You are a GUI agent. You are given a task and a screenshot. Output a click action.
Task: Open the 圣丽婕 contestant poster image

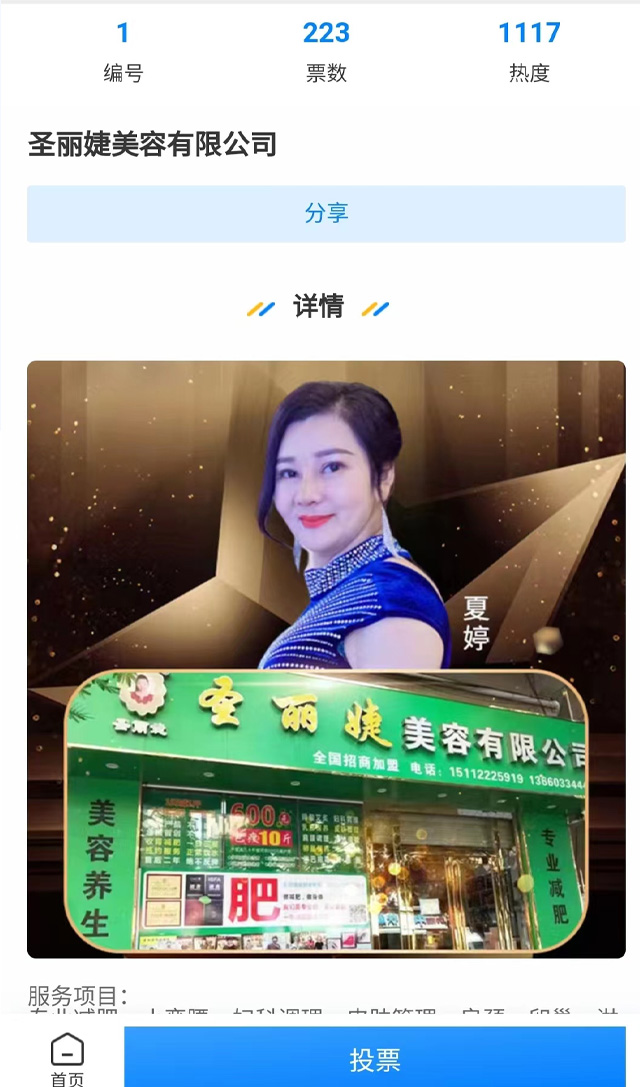326,658
